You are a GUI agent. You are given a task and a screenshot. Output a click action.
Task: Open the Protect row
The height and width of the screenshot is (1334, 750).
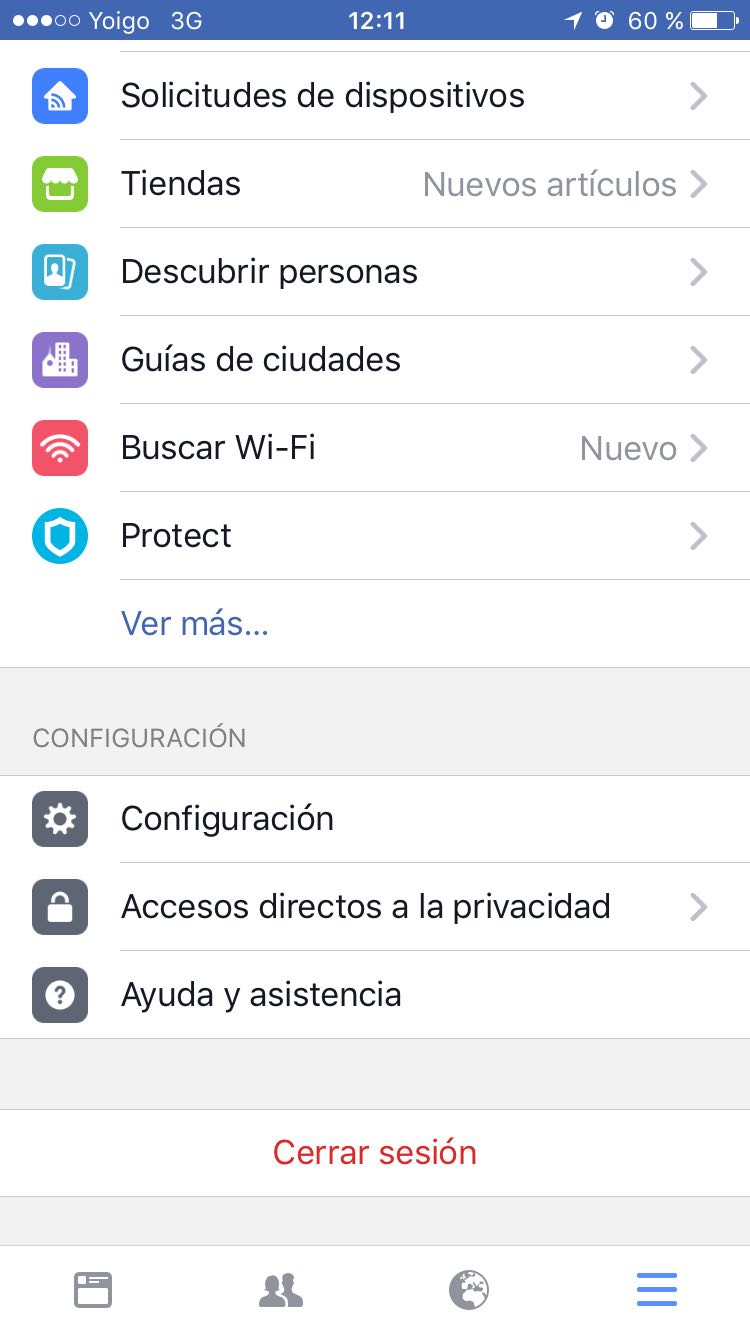[375, 536]
